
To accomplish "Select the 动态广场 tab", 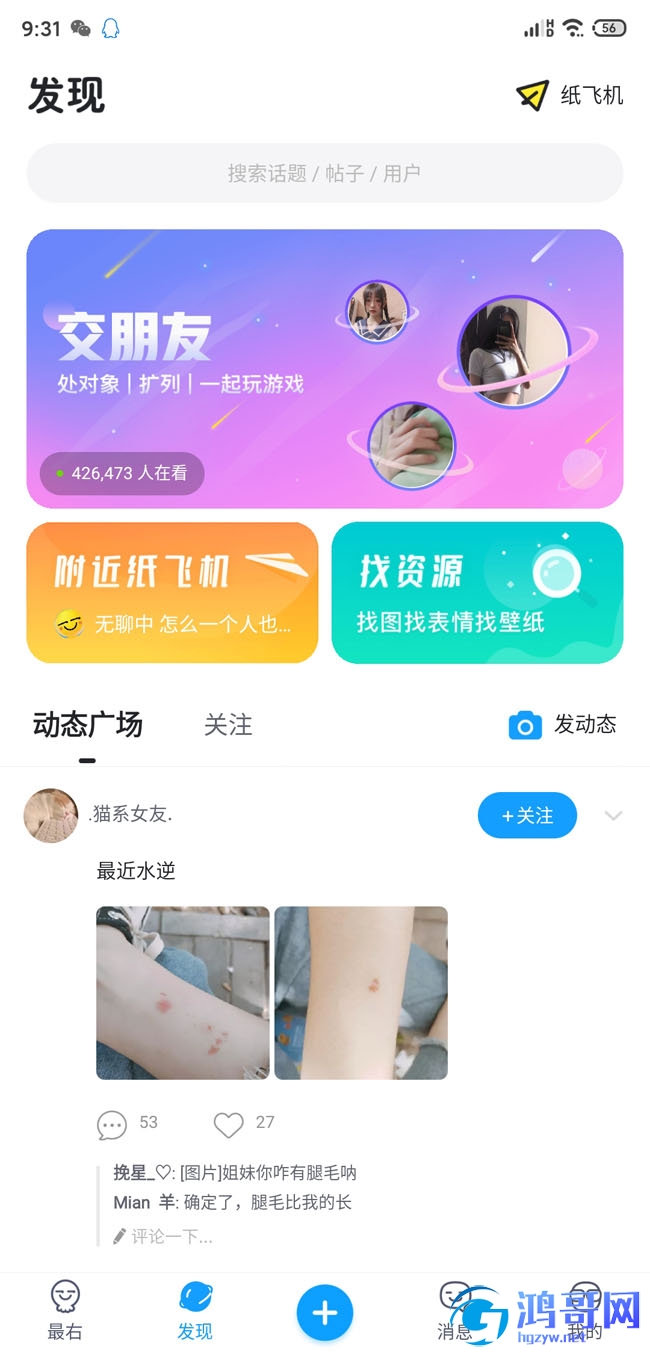I will click(88, 725).
